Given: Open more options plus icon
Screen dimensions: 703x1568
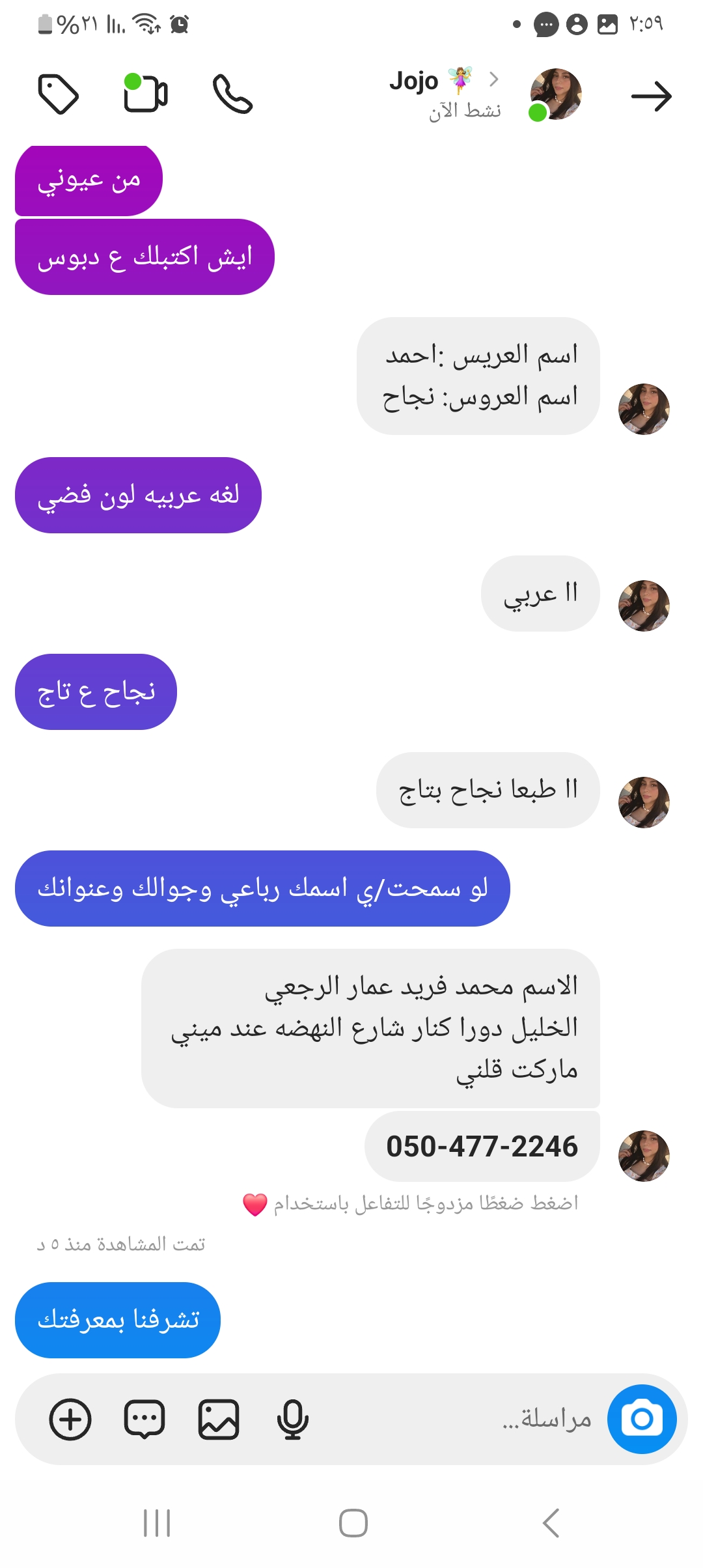Looking at the screenshot, I should tap(70, 1420).
